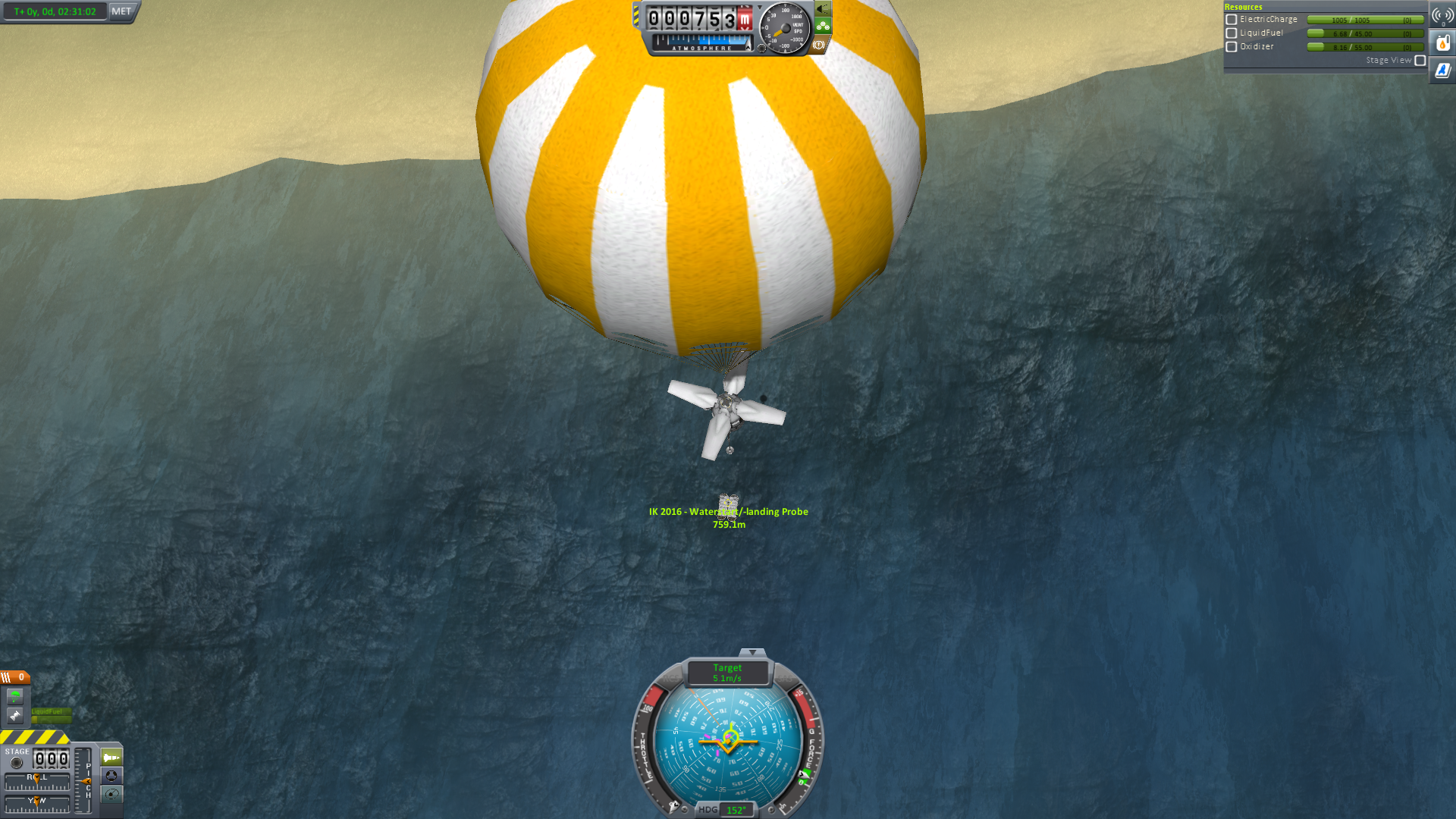Select the Water-landing Probe target label
This screenshot has height=819, width=1456.
pos(728,512)
